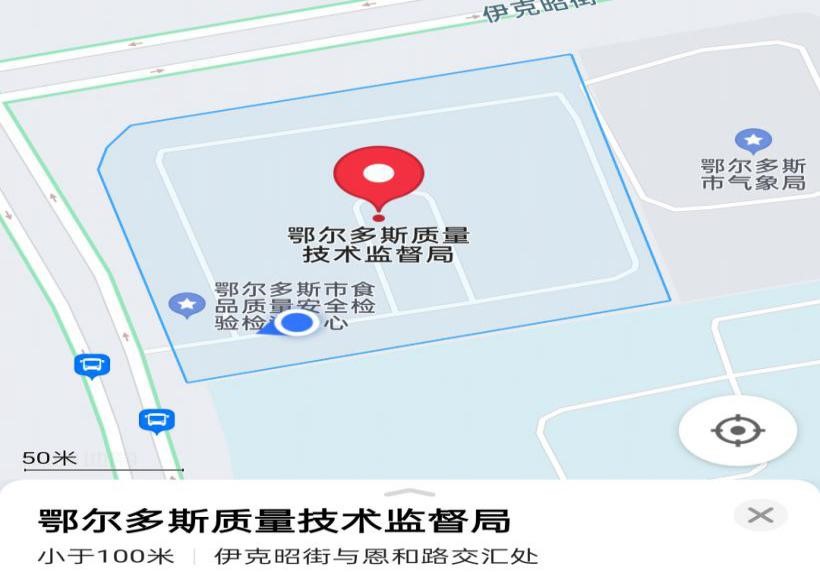Recenter map on my location

[737, 431]
